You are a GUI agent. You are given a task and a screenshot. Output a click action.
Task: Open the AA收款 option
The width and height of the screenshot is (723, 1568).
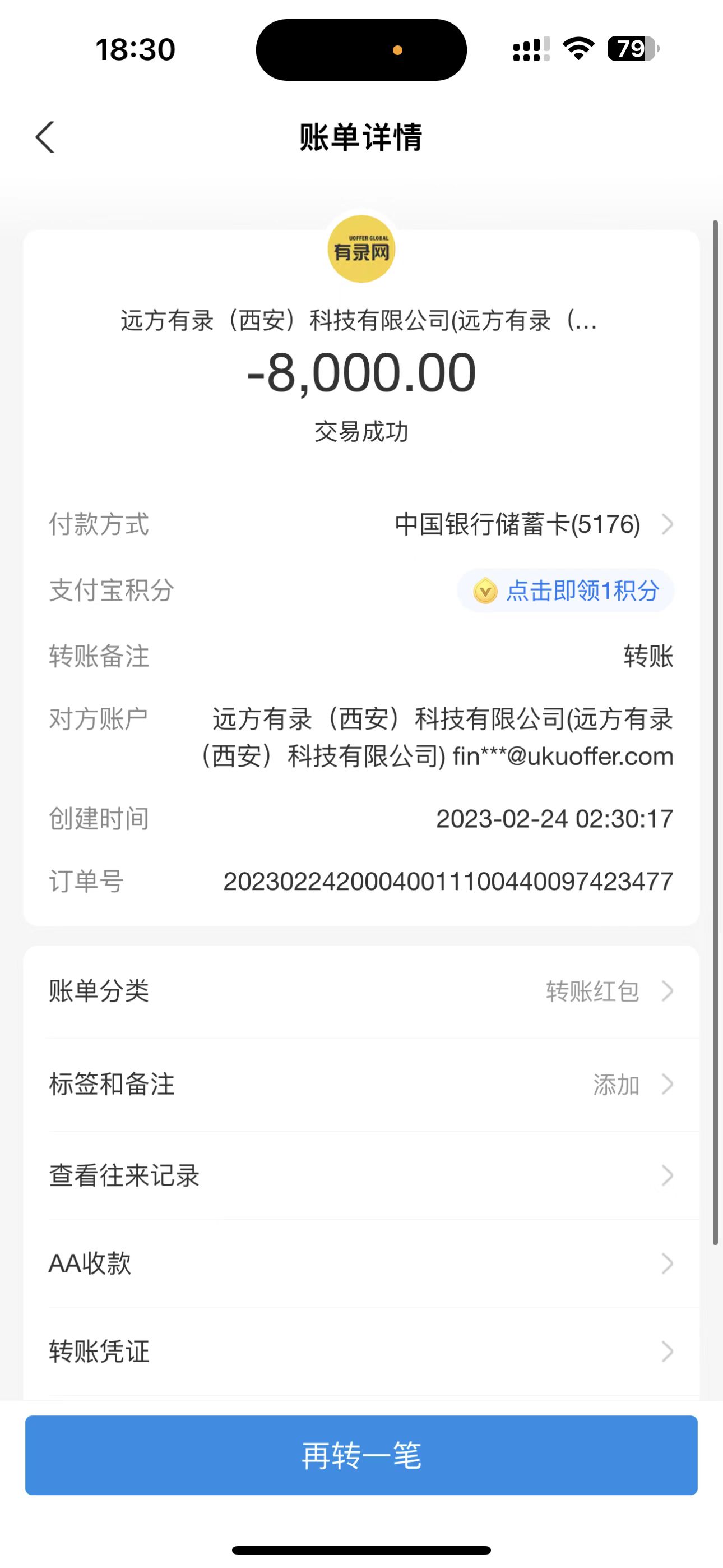[361, 1263]
